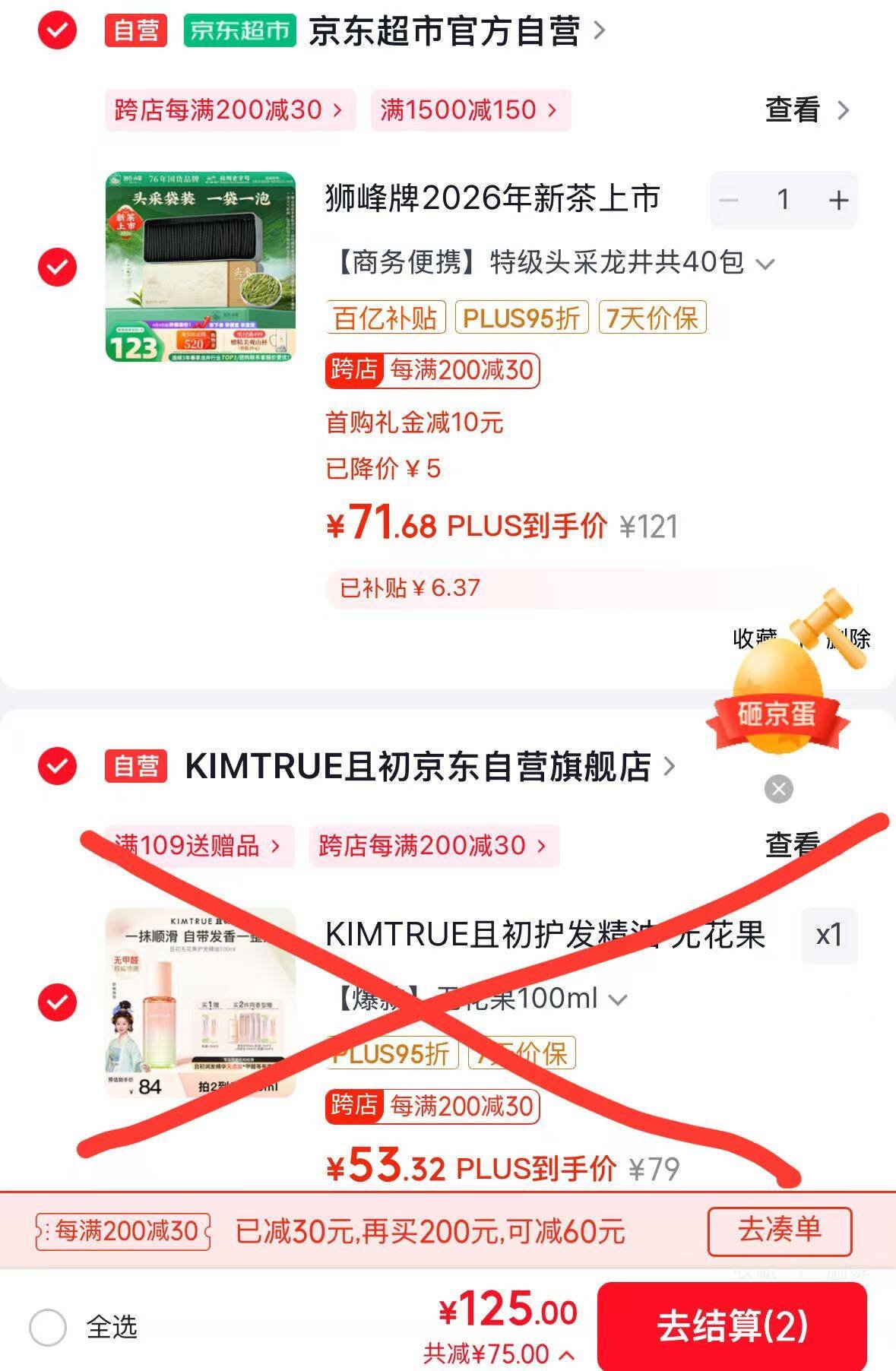Screen dimensions: 896x1371
Task: Uncheck the 京东超市官方自营 store checkbox
Action: pos(58,30)
